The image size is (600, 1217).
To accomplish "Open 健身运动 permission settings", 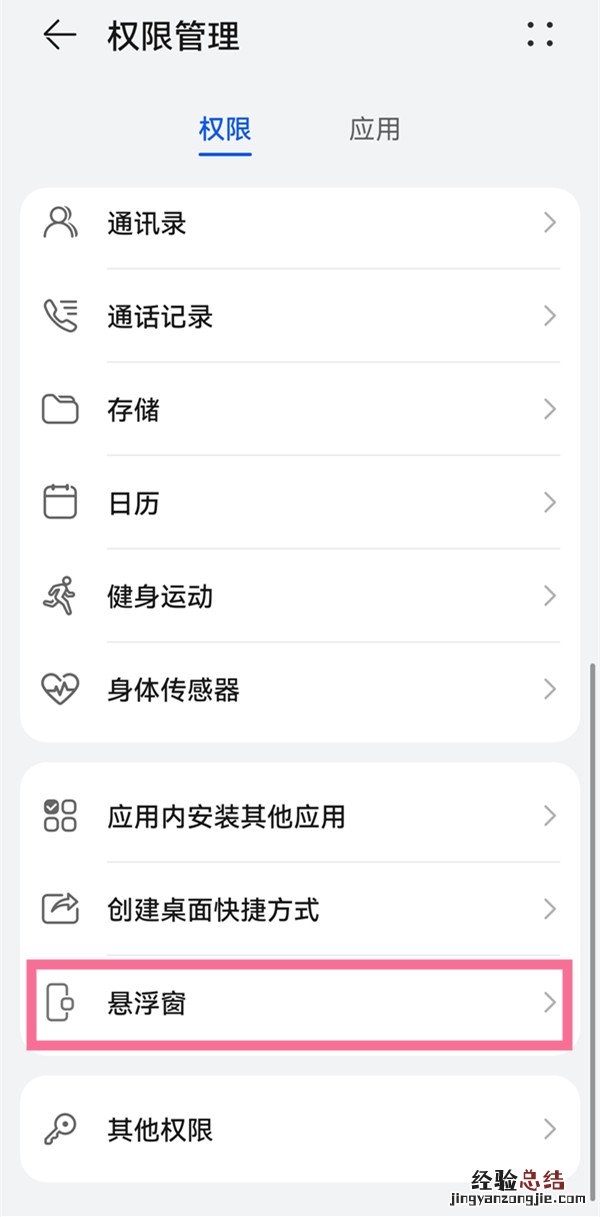I will click(x=300, y=597).
